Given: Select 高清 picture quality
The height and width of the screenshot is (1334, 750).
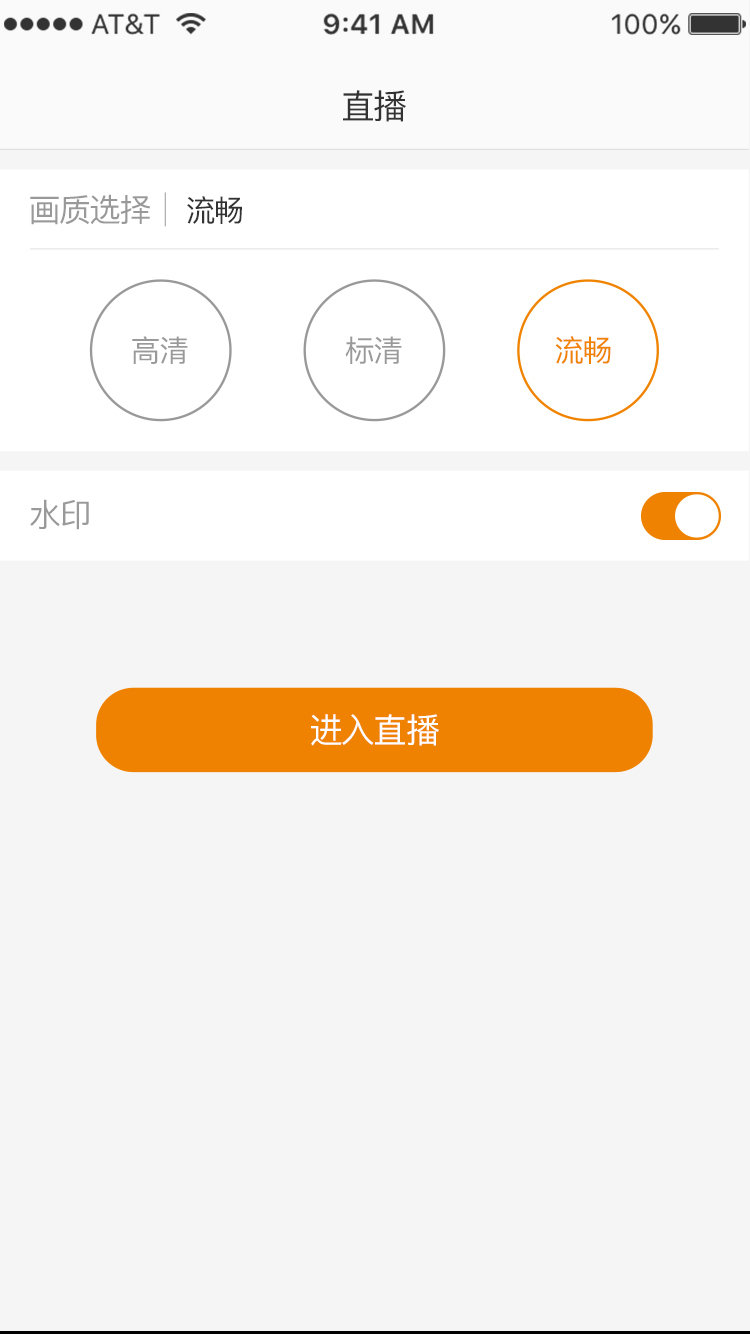Looking at the screenshot, I should click(x=161, y=350).
